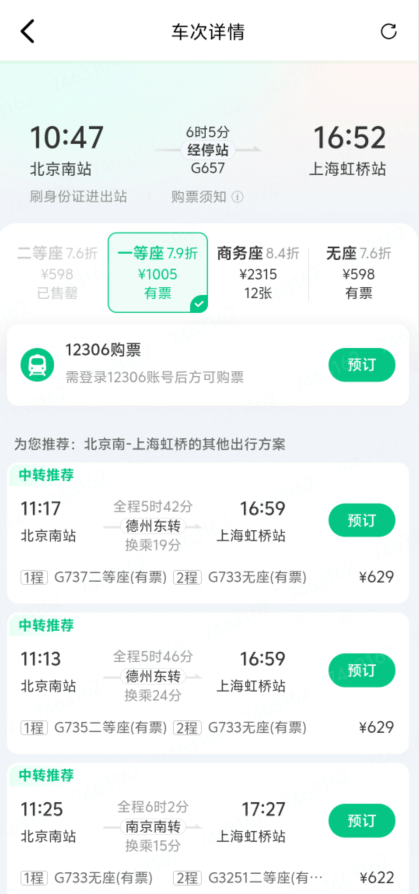419x894 pixels.
Task: Select the 商务座 ¥2315 seat option
Action: (x=258, y=273)
